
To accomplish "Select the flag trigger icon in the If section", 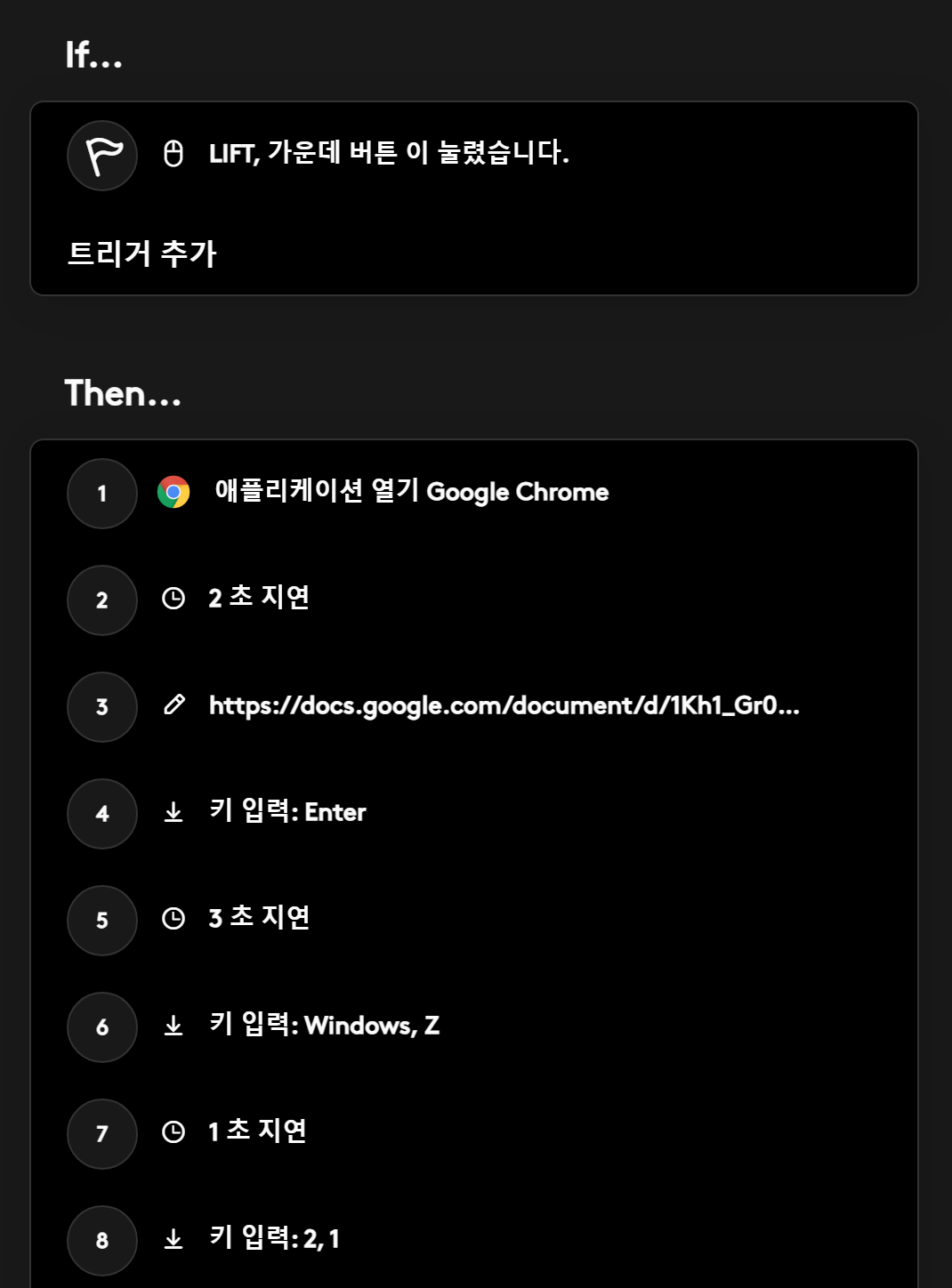I will tap(101, 156).
